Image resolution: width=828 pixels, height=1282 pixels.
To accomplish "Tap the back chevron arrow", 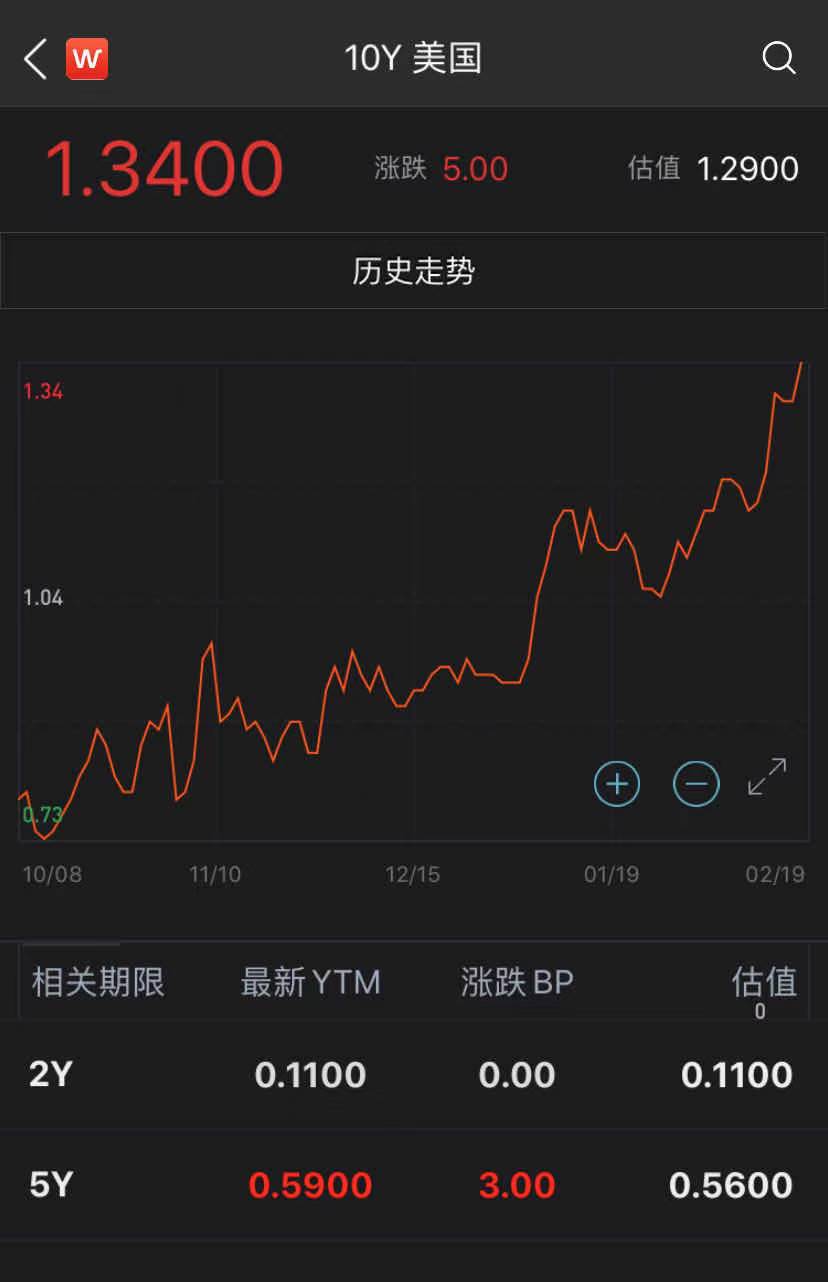I will [33, 58].
